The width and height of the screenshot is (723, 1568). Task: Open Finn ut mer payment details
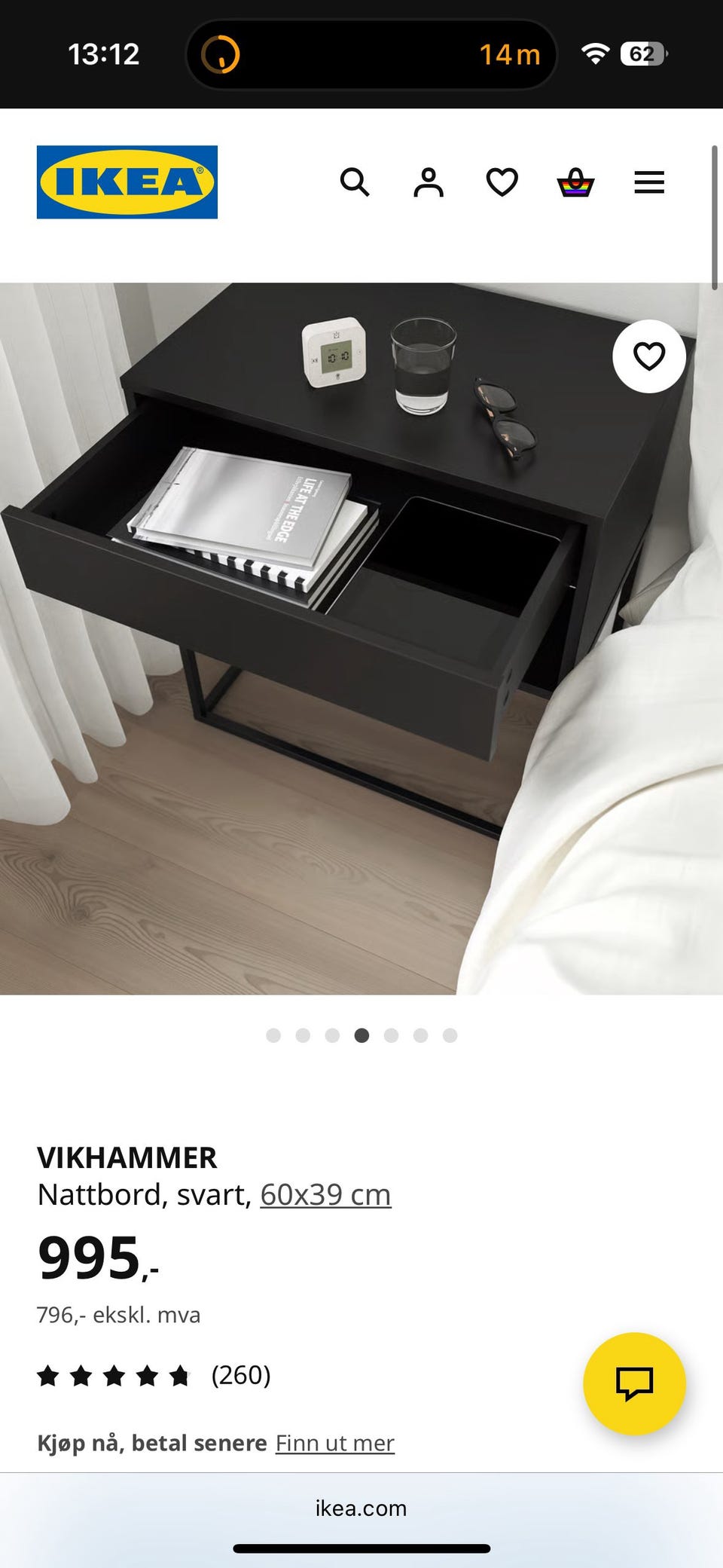(335, 1442)
